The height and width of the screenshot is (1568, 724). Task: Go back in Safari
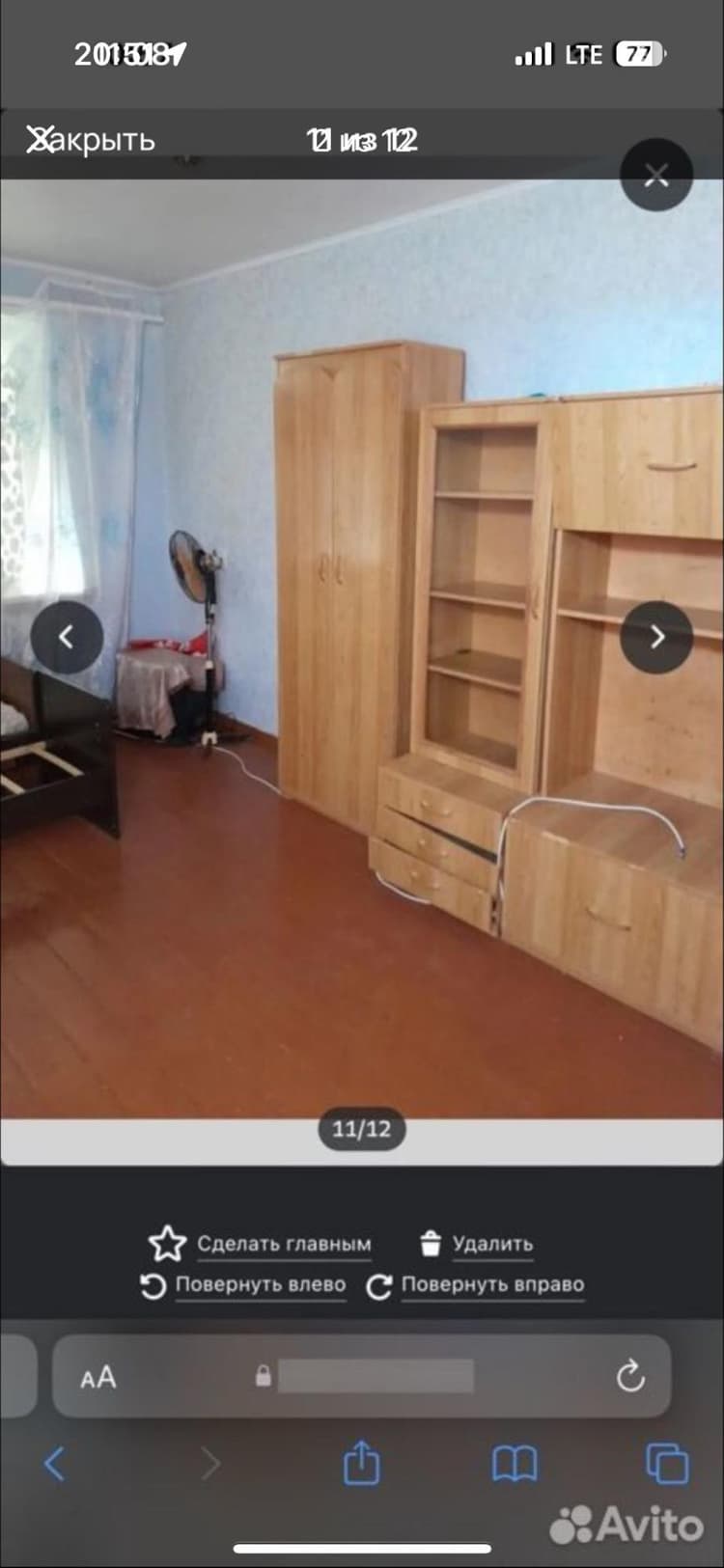[x=55, y=1464]
